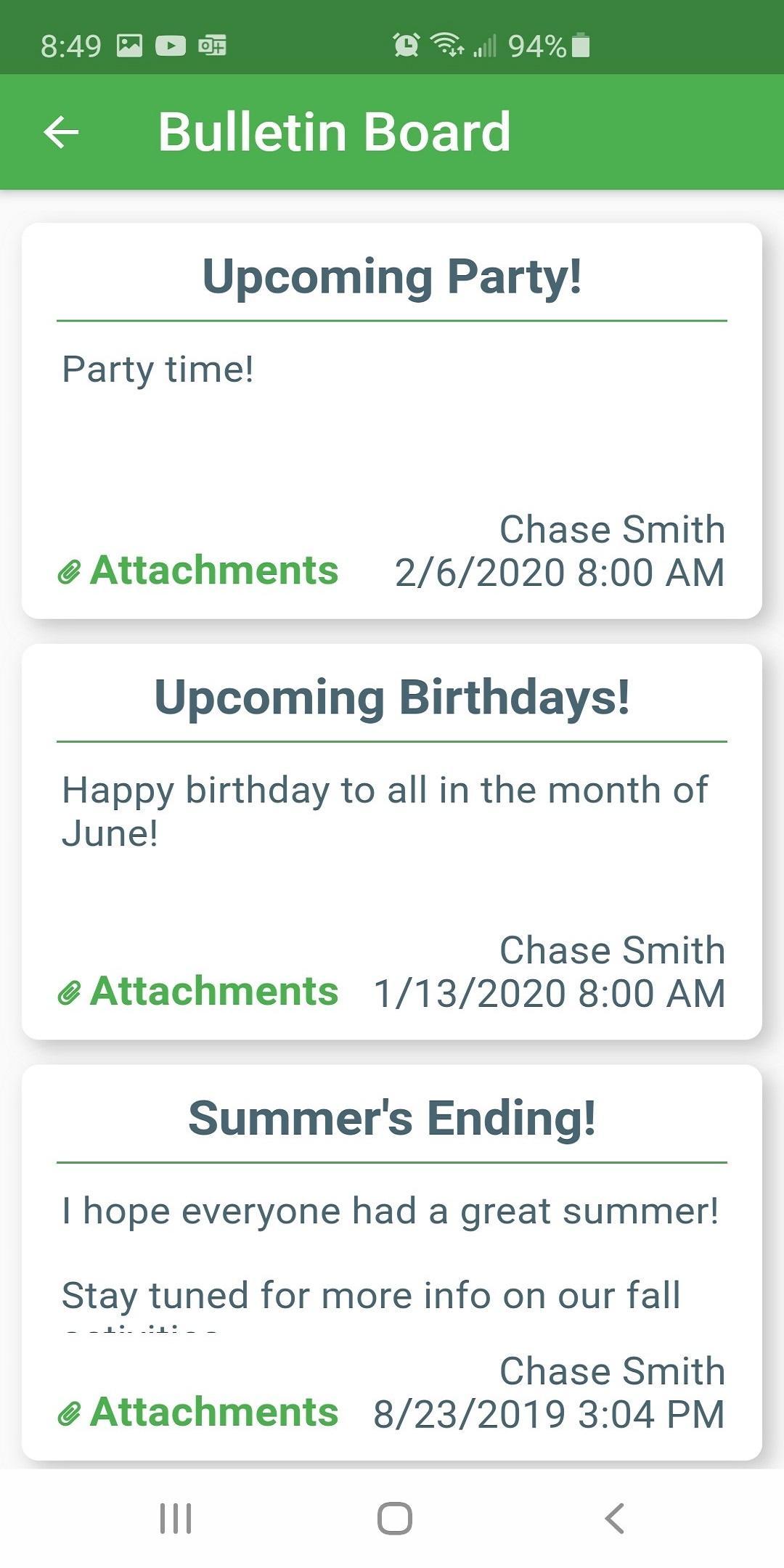View Attachments on the Upcoming Birthdays! post
Image resolution: width=784 pixels, height=1568 pixels.
198,992
